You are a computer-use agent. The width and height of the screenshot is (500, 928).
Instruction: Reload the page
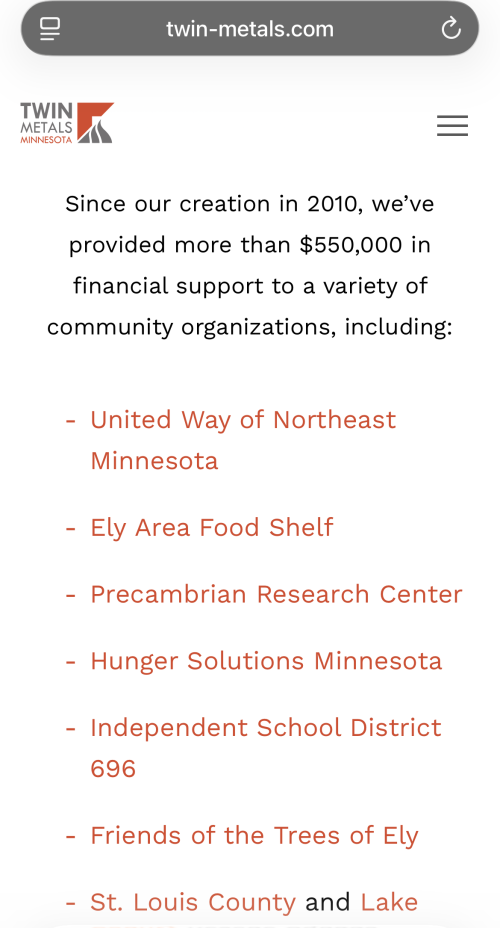point(451,28)
